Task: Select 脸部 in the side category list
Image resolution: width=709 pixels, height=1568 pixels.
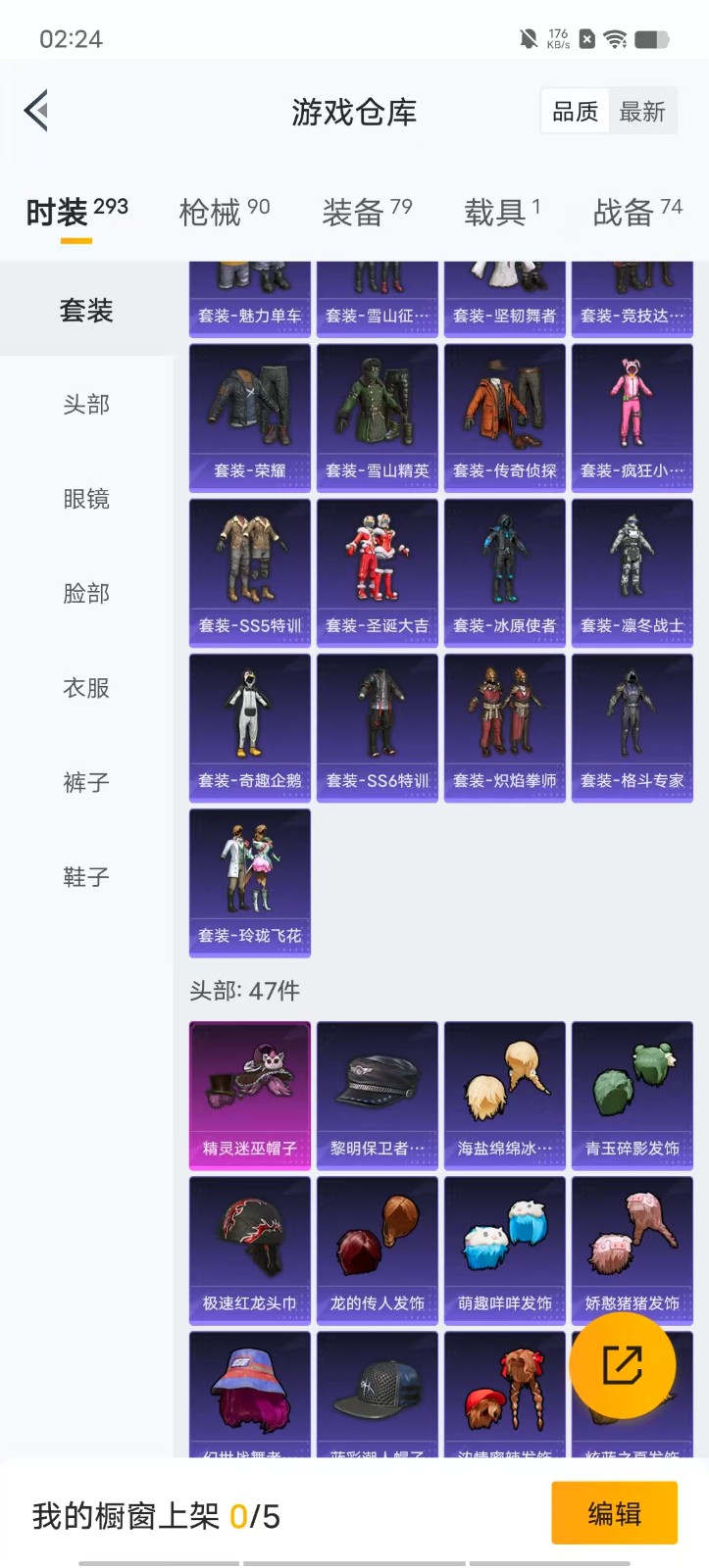Action: point(86,594)
